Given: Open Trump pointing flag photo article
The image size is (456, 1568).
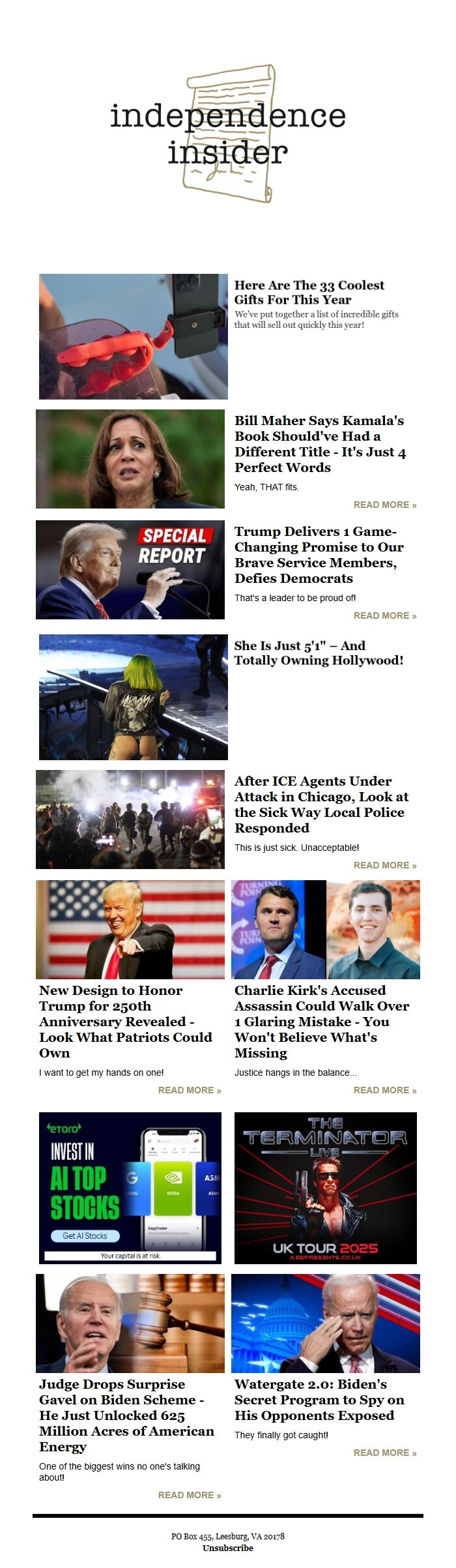Looking at the screenshot, I should pos(130,929).
